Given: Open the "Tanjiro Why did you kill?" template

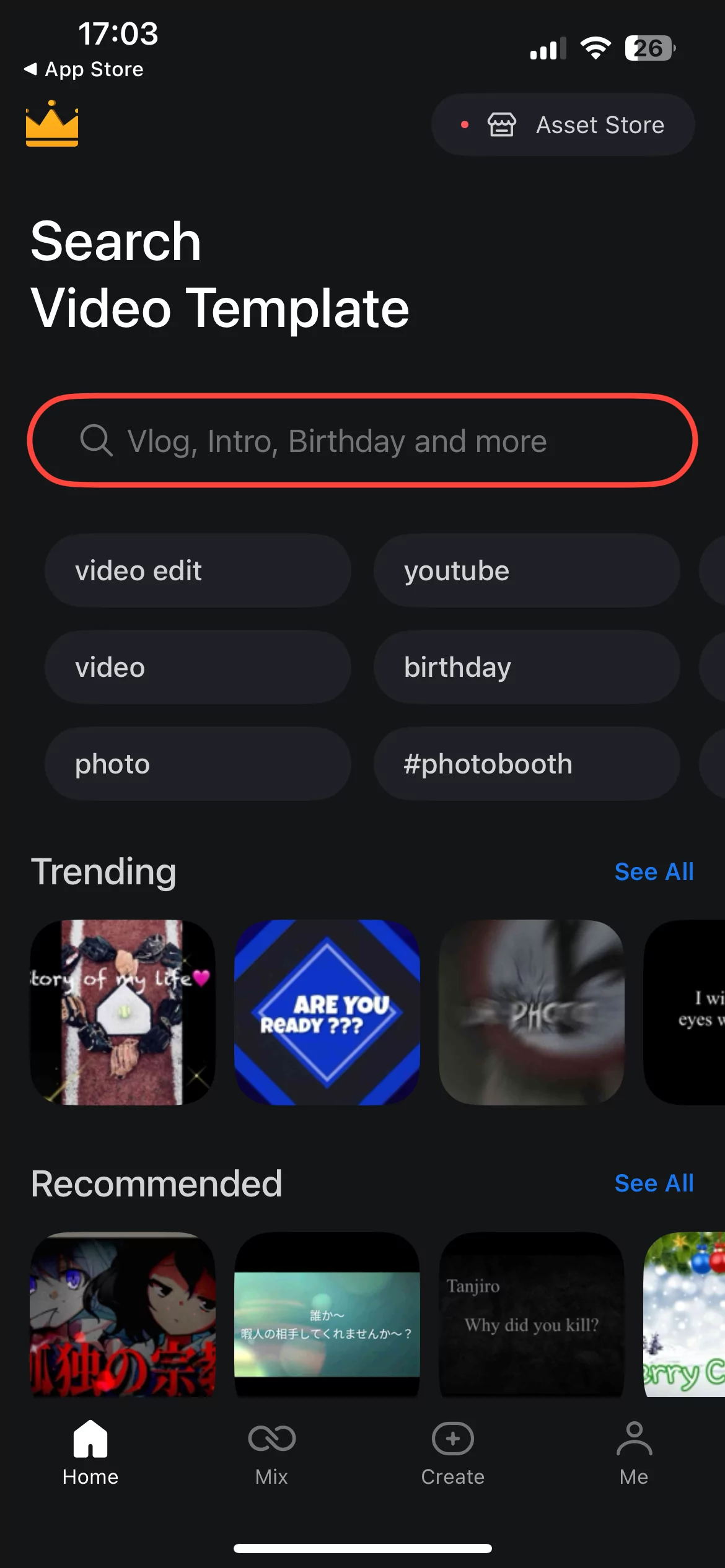Looking at the screenshot, I should [532, 1313].
